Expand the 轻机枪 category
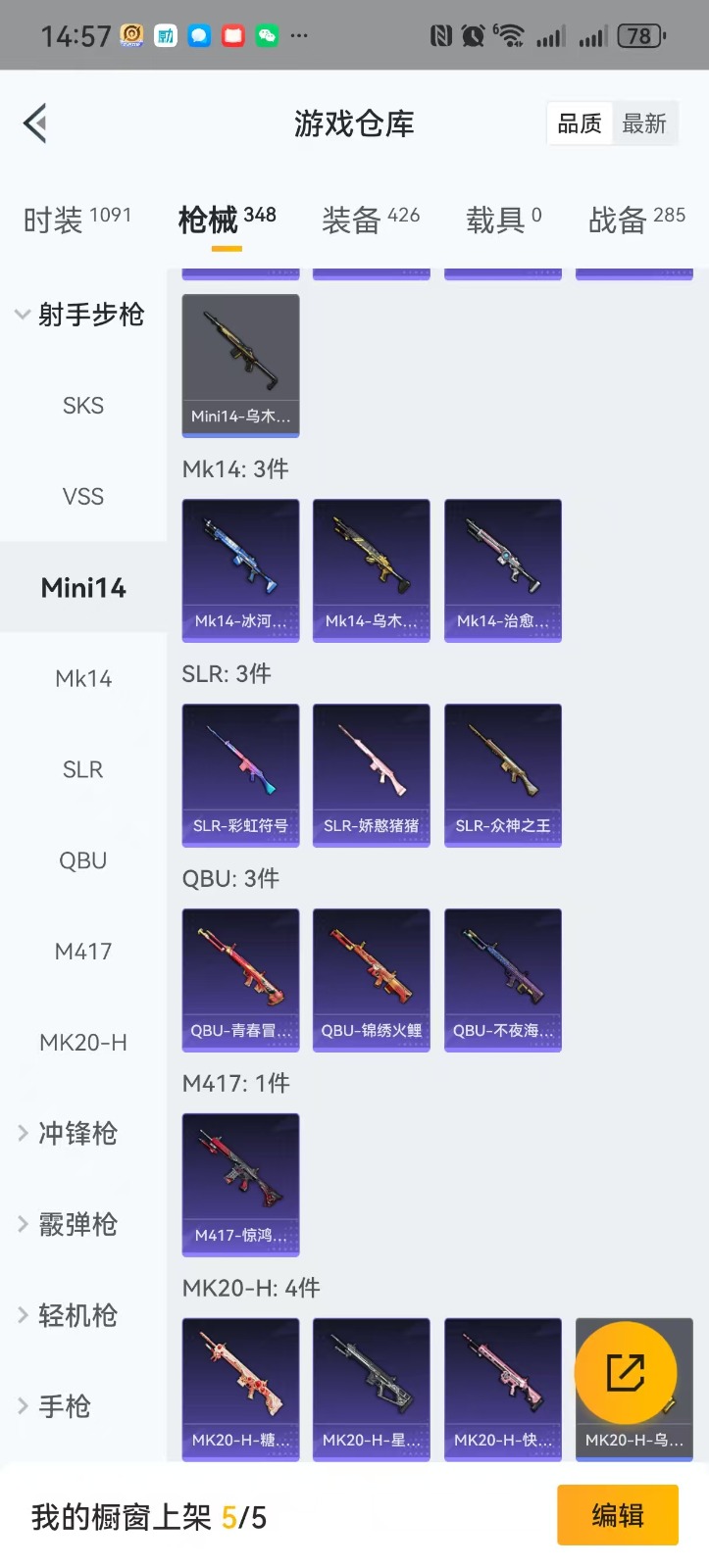This screenshot has width=709, height=1568. pos(69,1315)
